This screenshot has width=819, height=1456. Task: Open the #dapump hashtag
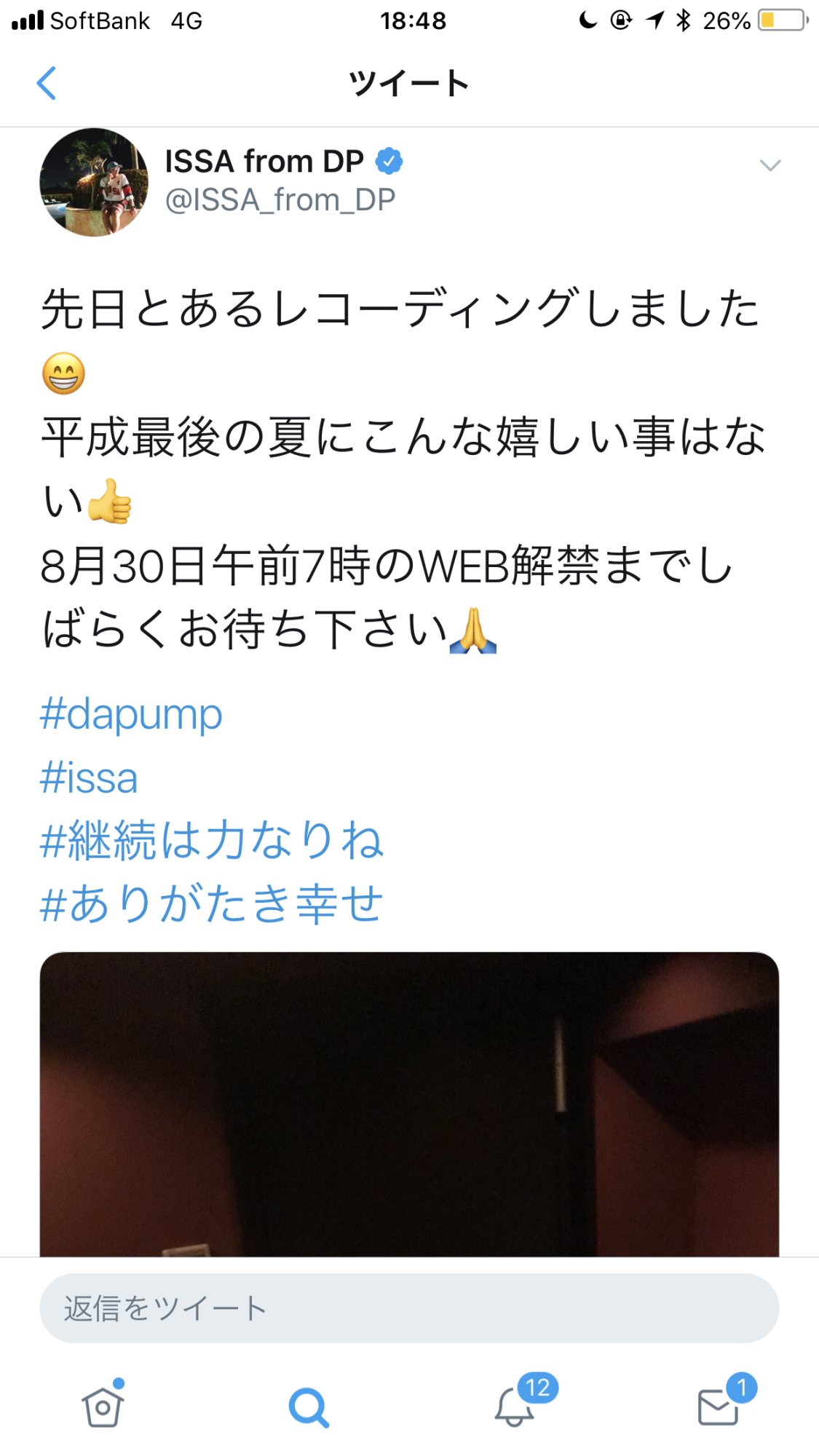[x=131, y=714]
